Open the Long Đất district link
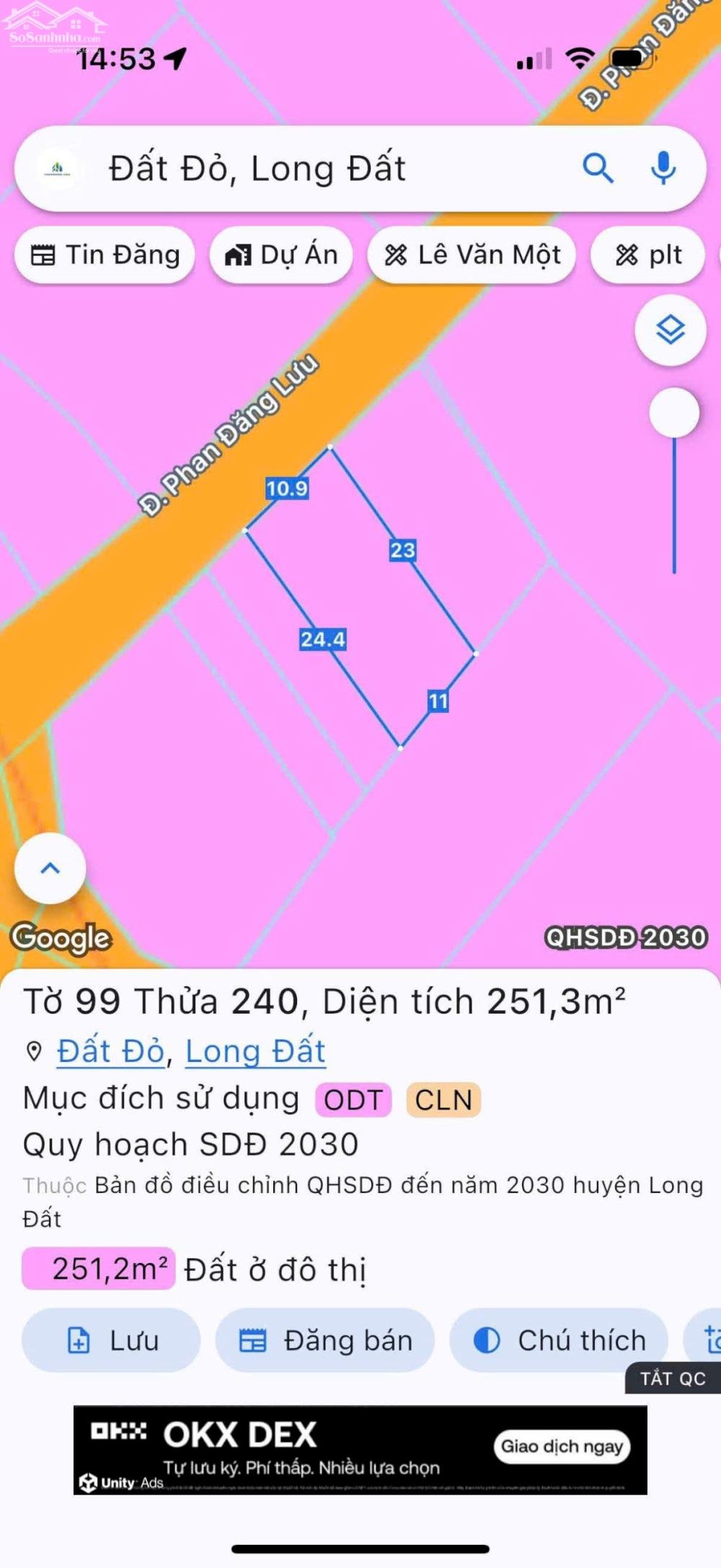This screenshot has width=721, height=1568. (x=255, y=1051)
